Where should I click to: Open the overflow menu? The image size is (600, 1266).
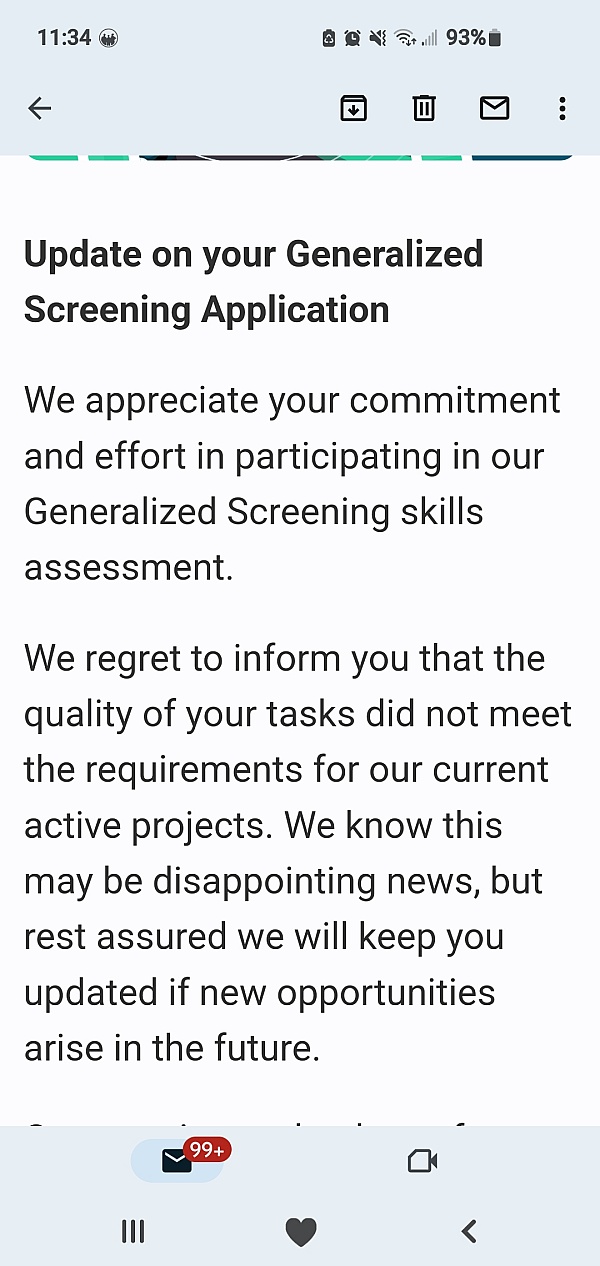pyautogui.click(x=563, y=109)
